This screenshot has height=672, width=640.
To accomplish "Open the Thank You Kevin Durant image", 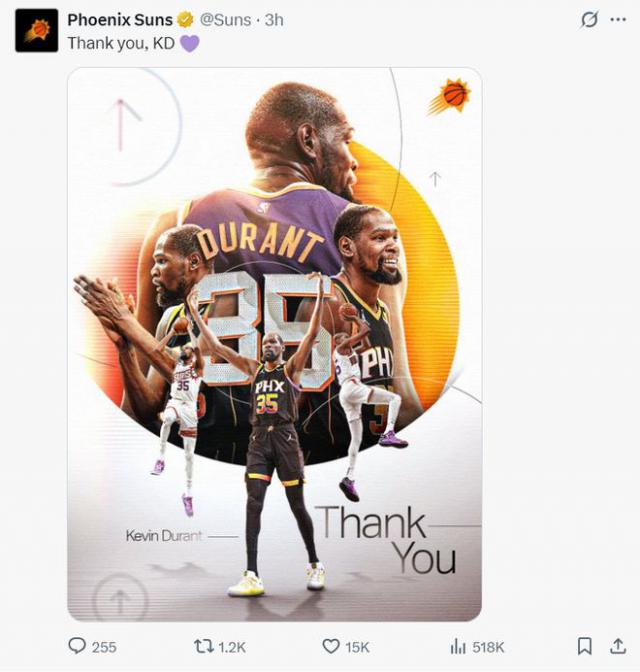I will [x=274, y=344].
